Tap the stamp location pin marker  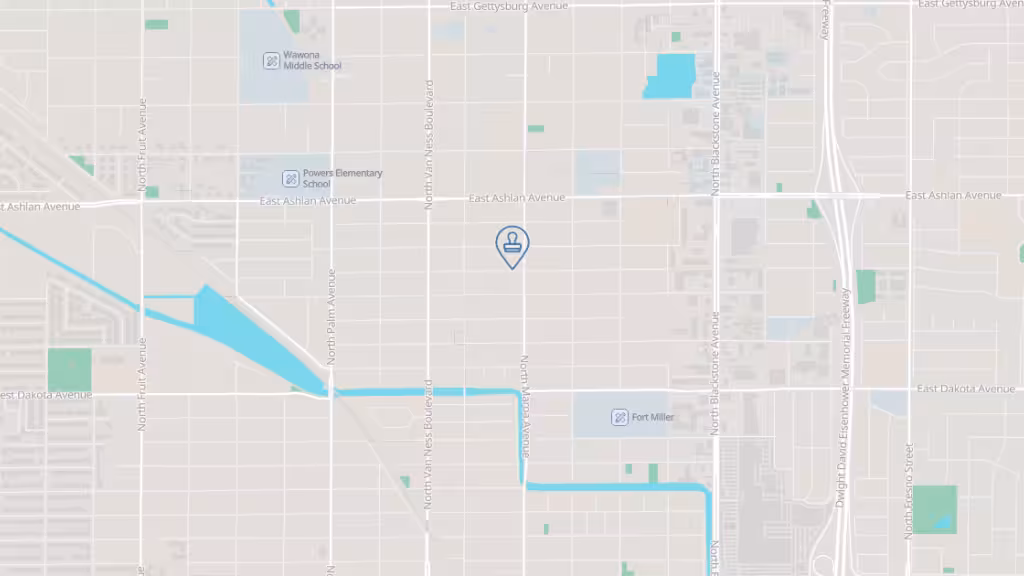tap(512, 245)
